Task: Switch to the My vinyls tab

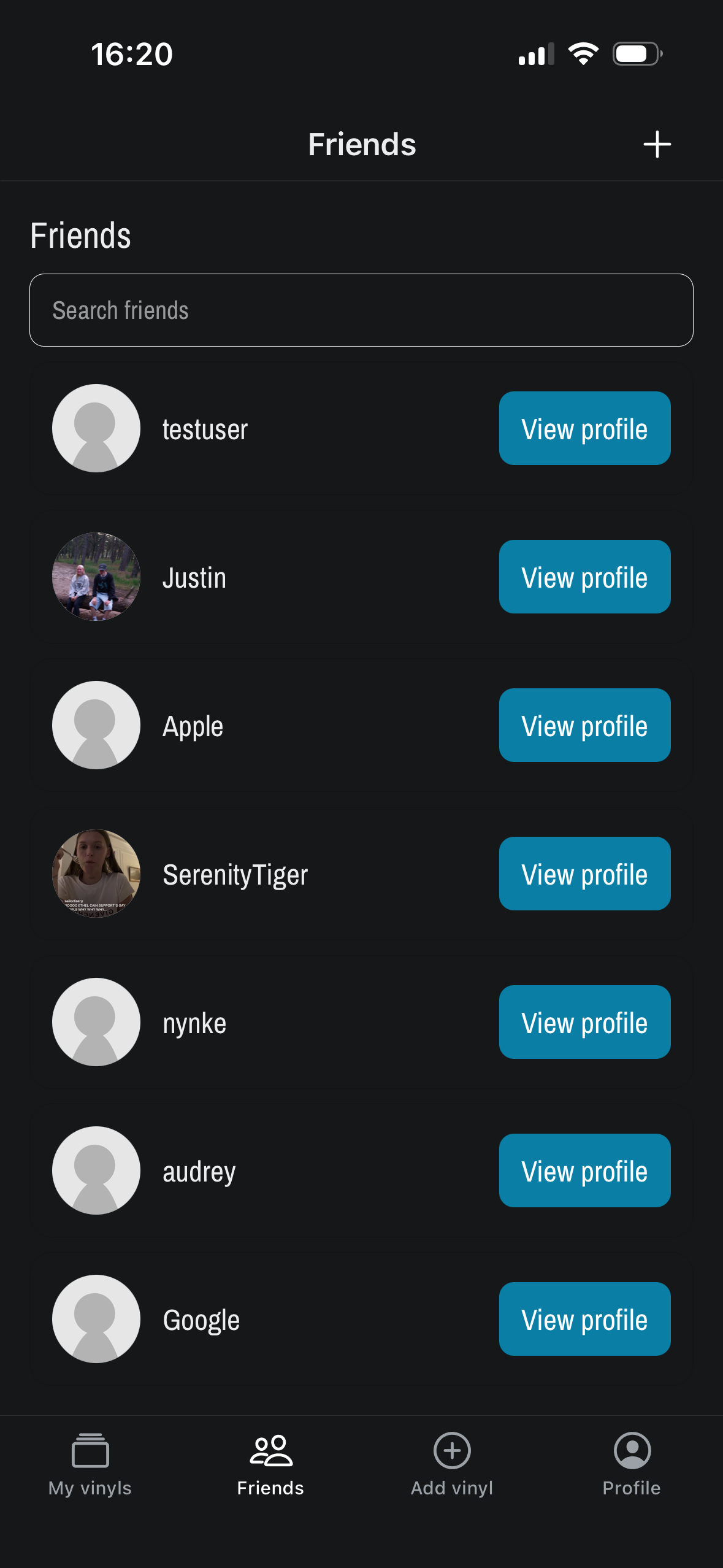Action: 90,1464
